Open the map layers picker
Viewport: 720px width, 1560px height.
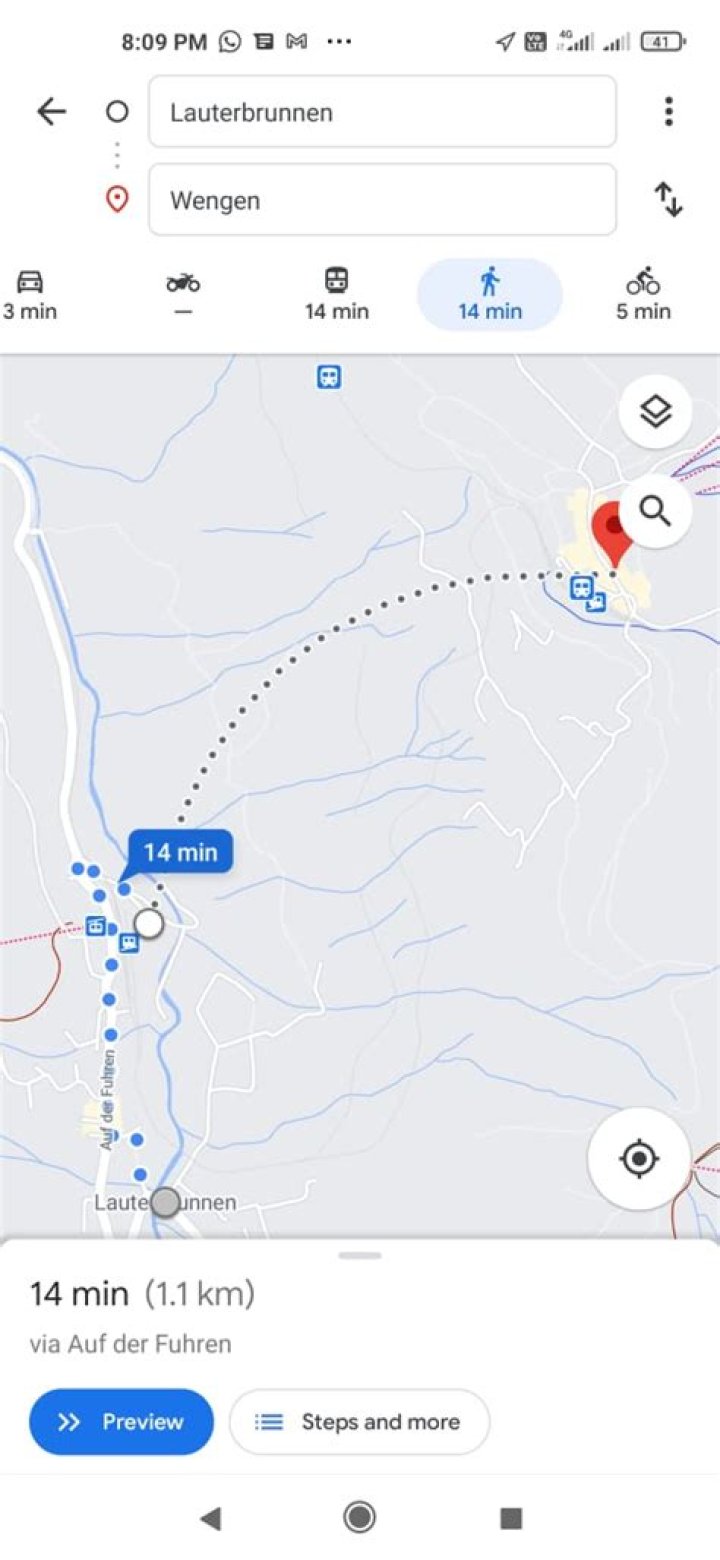655,412
